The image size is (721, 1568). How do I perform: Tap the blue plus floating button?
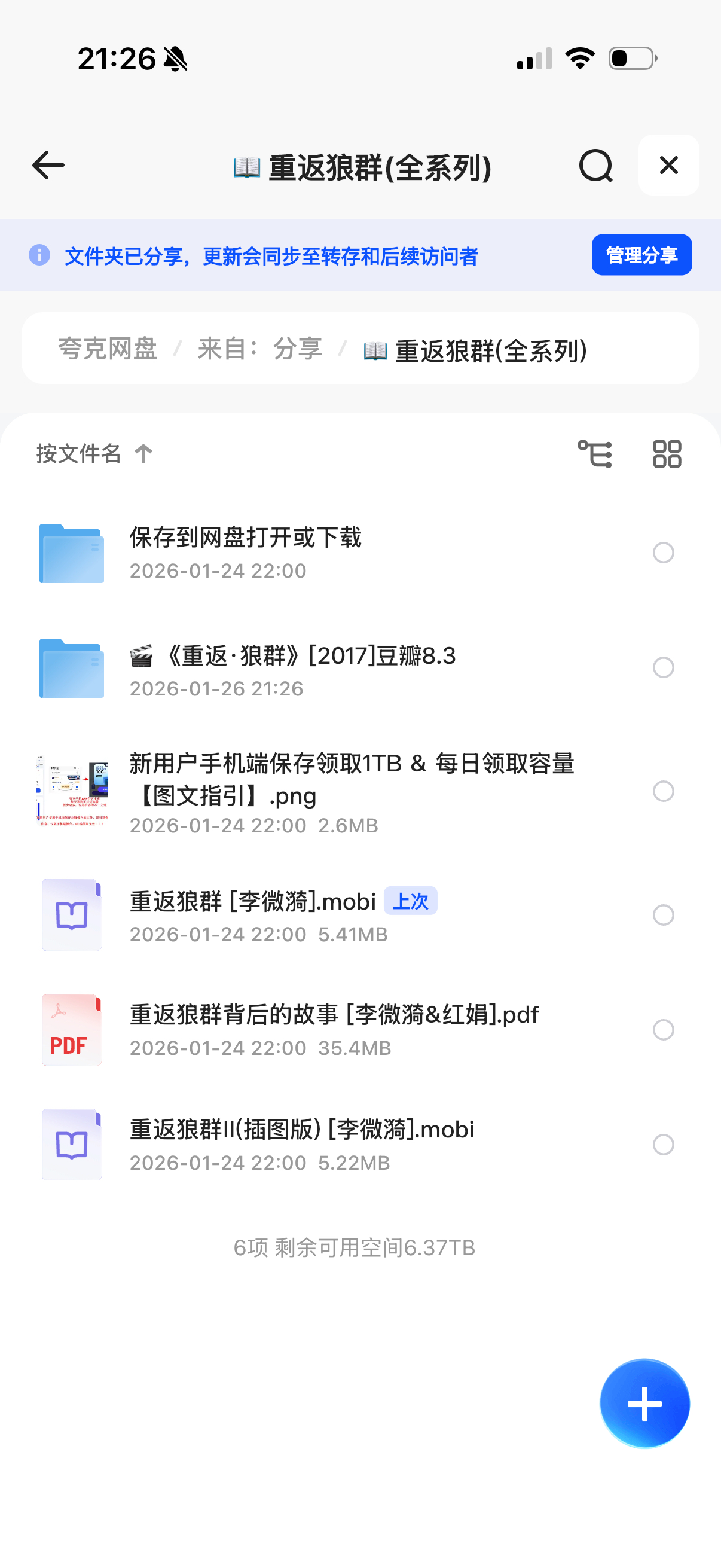[x=644, y=1403]
